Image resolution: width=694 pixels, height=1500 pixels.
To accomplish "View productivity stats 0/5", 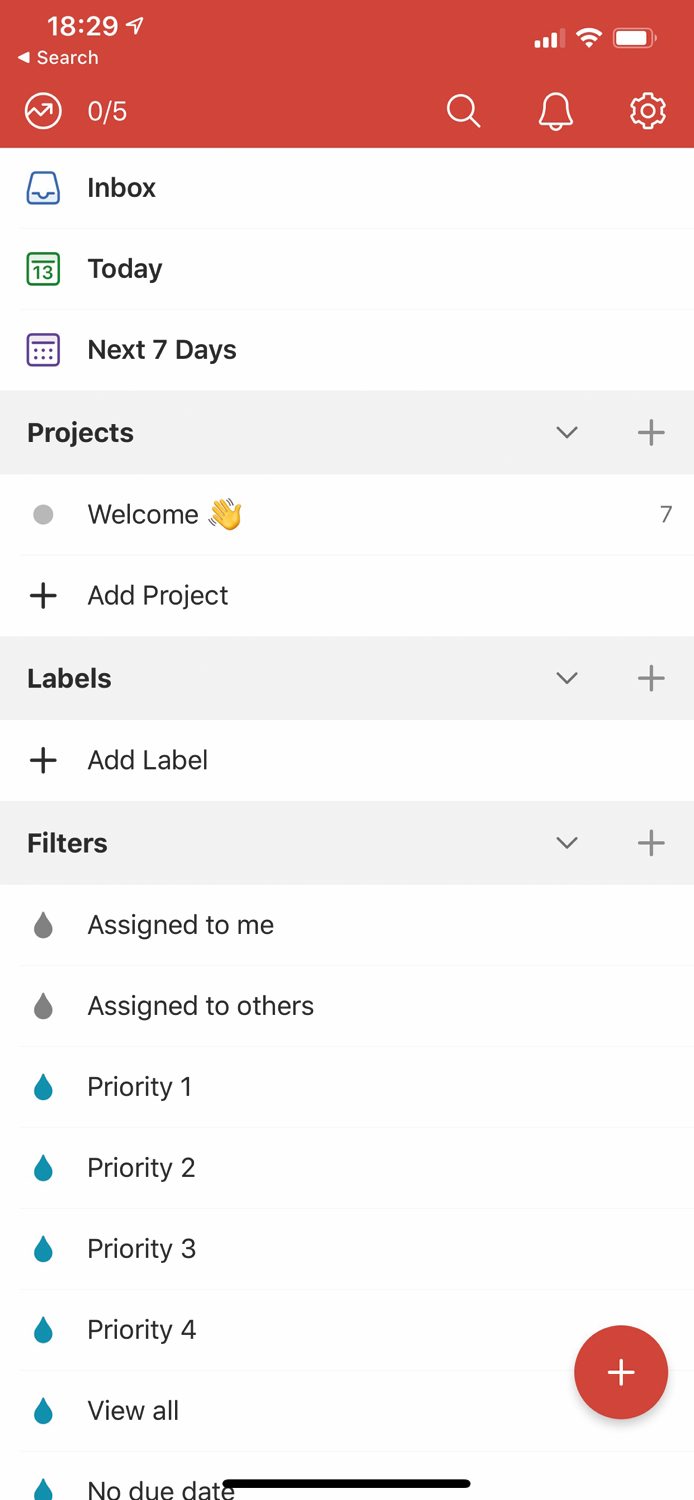I will pos(77,111).
